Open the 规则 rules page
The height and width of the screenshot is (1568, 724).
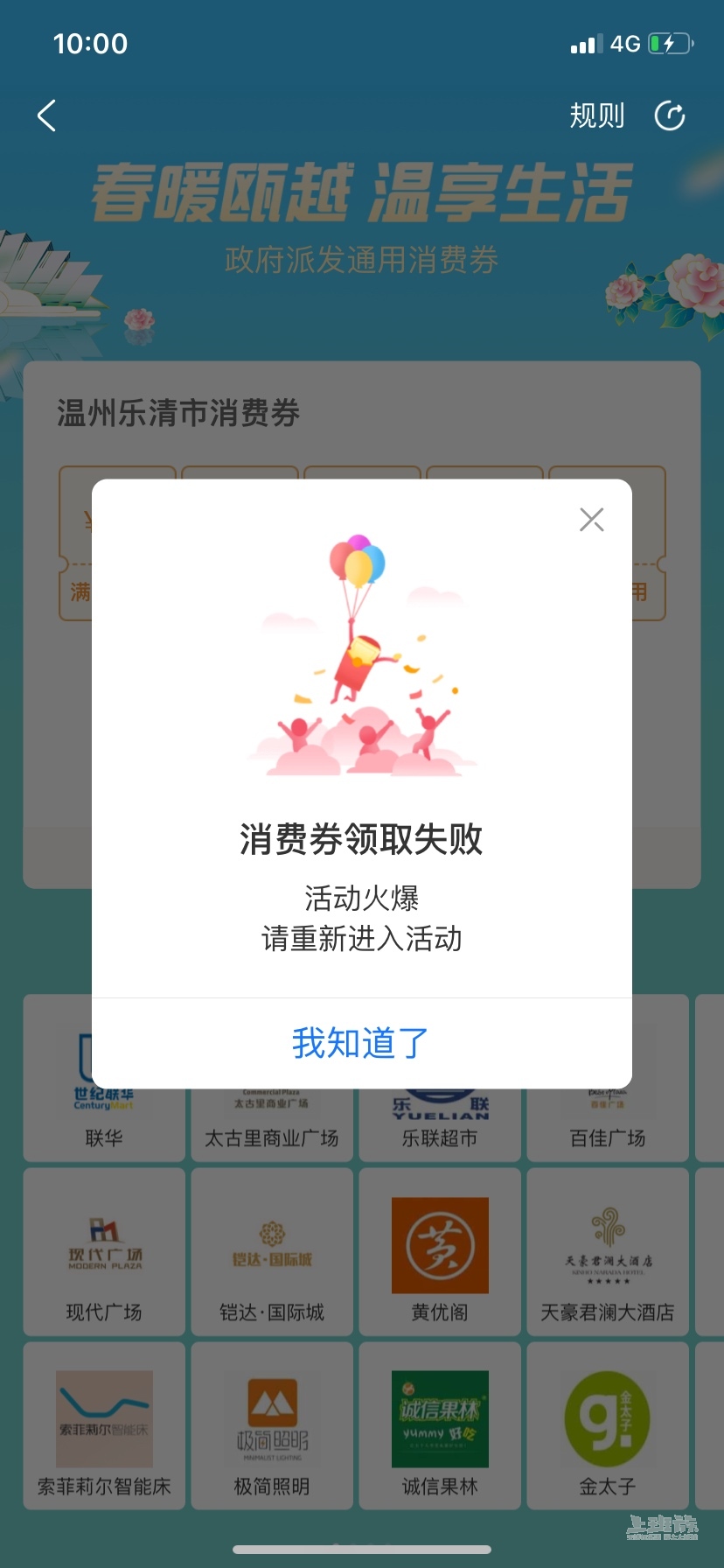597,115
